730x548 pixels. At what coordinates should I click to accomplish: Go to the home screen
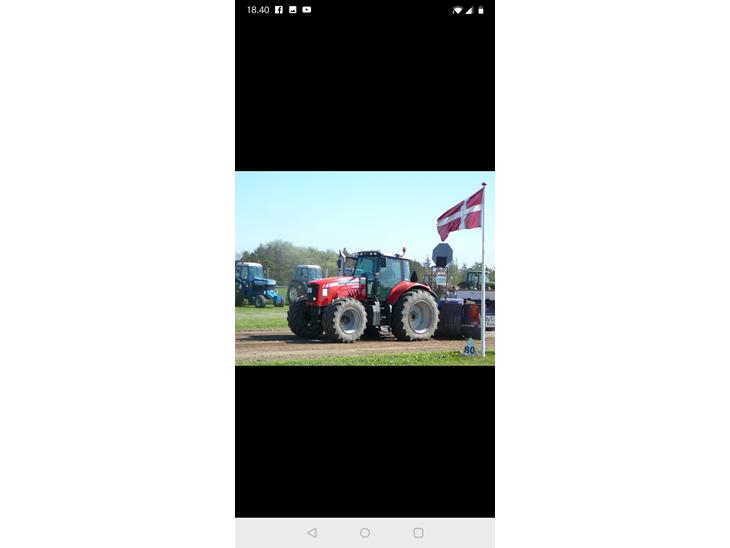[365, 533]
